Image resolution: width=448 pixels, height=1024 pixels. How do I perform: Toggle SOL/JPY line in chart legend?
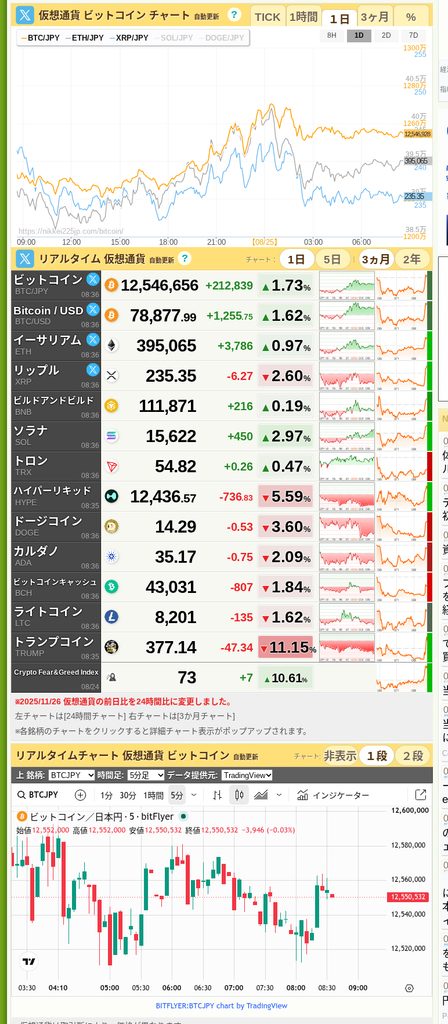coord(175,38)
